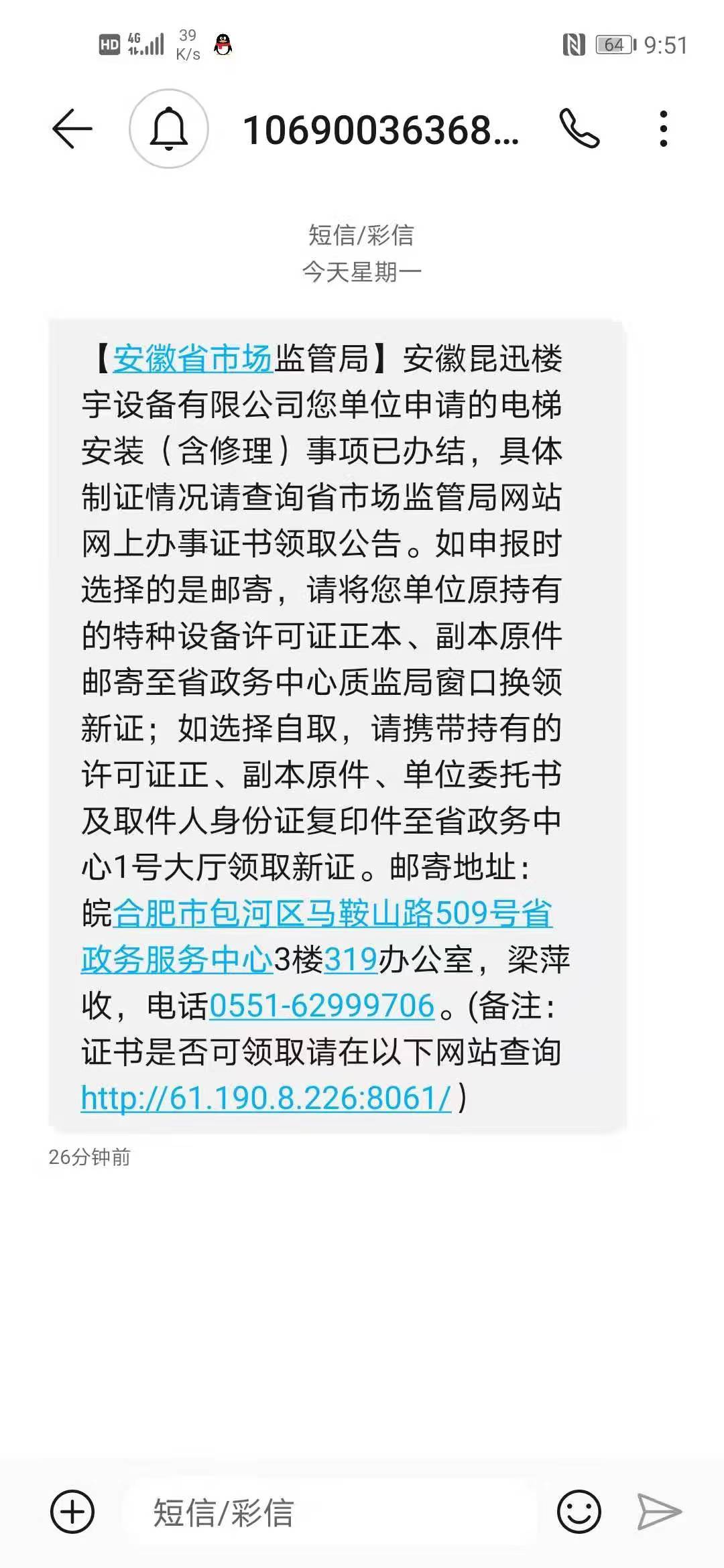724x1568 pixels.
Task: Open the 合肥市包河区马鞍山路509号 address link
Action: [x=333, y=914]
